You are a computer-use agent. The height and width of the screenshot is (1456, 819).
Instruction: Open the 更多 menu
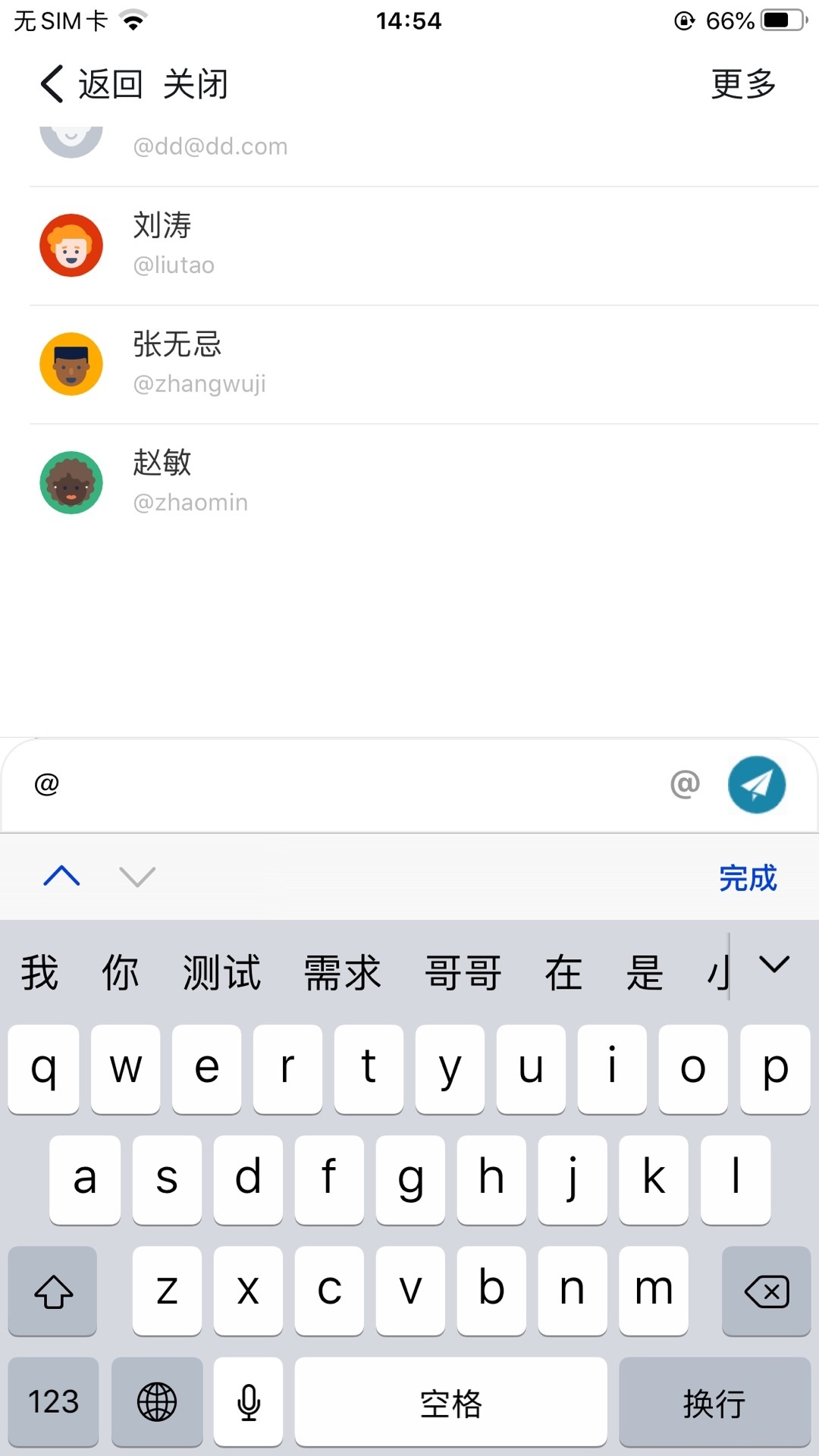[742, 83]
